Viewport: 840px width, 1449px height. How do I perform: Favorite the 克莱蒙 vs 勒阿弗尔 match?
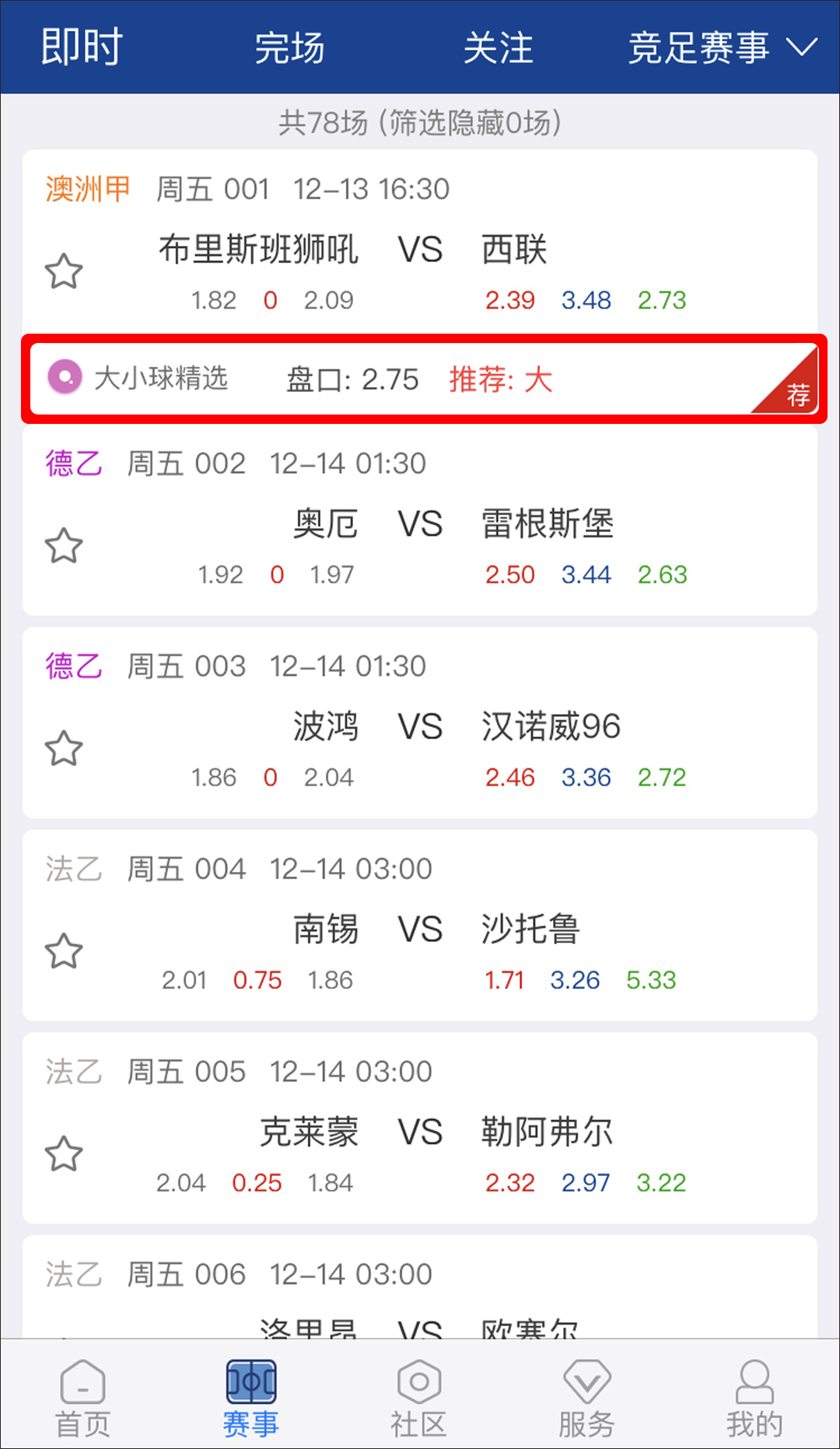(63, 1154)
